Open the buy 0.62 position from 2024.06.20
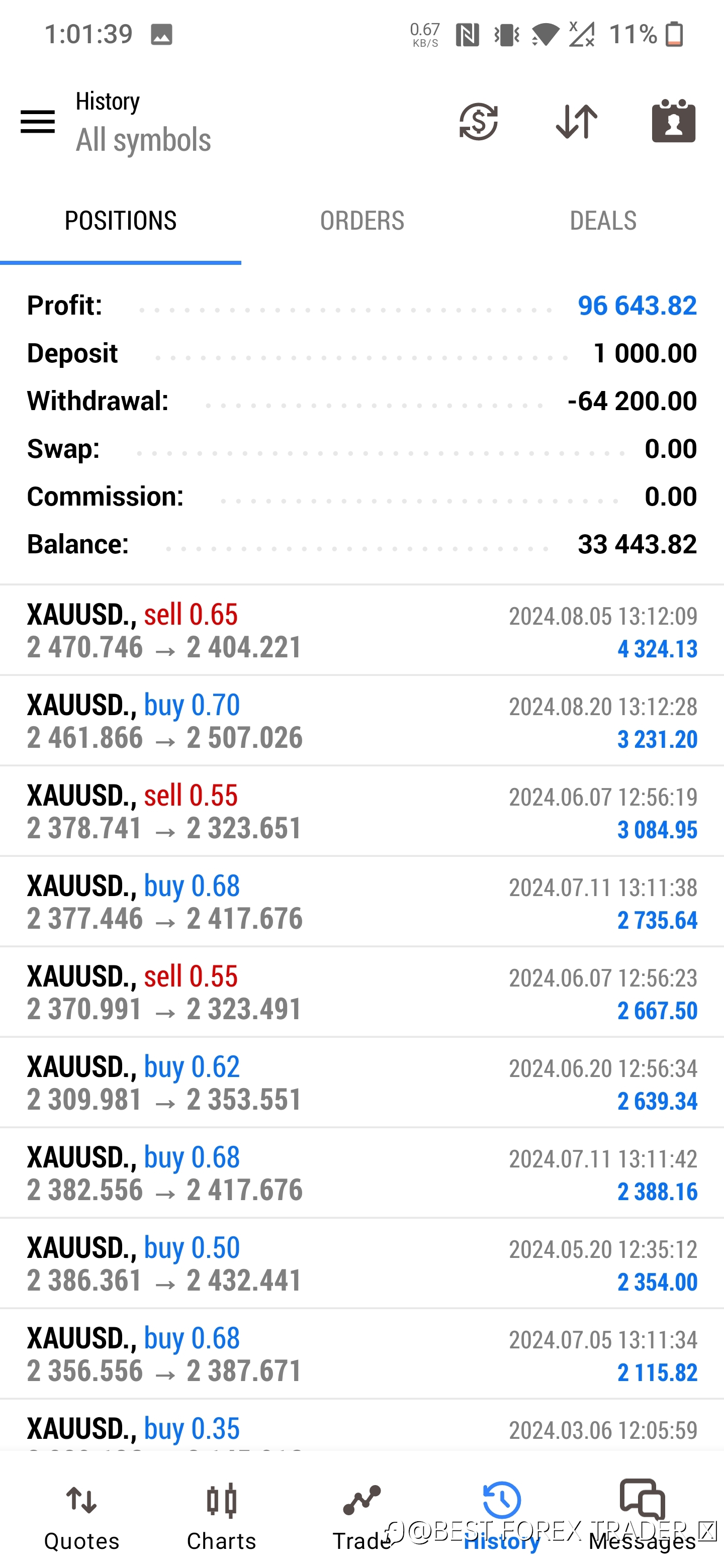 coord(361,1084)
